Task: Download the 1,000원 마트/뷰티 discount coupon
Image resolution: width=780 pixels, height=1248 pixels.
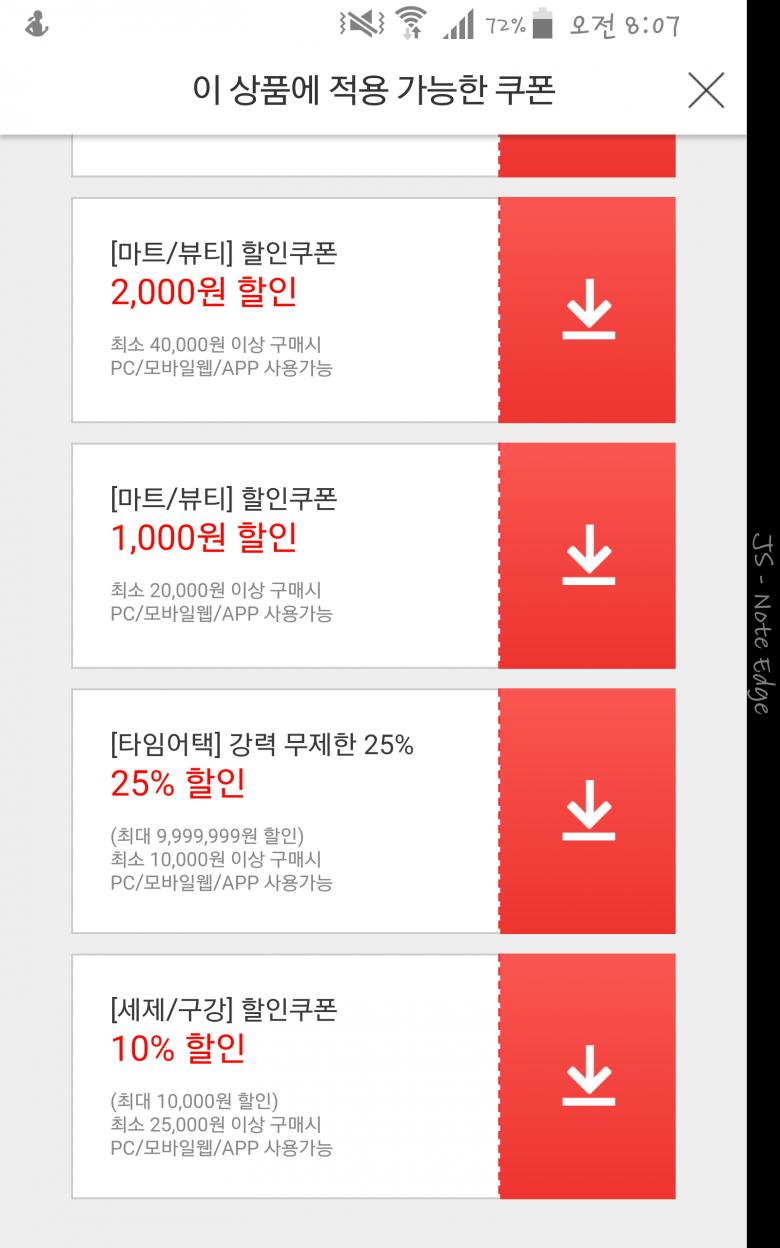Action: [x=587, y=555]
